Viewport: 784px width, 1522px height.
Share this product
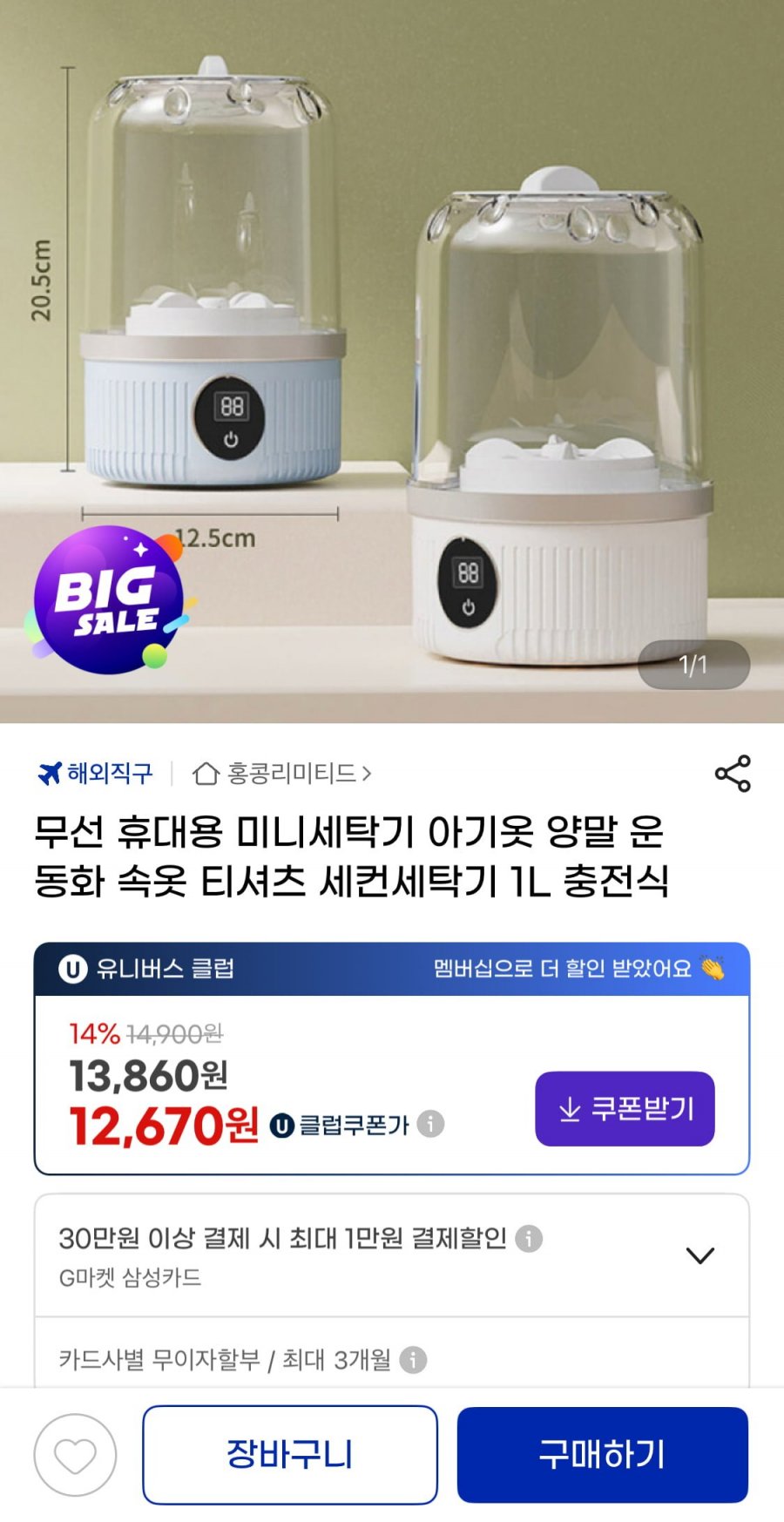click(x=733, y=773)
